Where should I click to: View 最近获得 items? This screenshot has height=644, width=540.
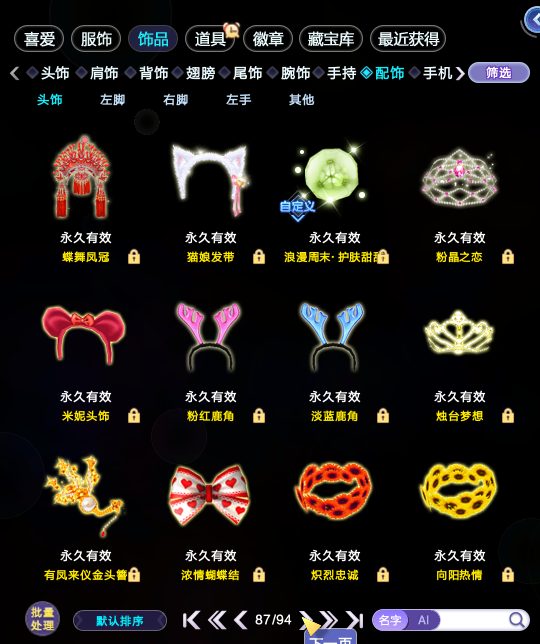(408, 39)
